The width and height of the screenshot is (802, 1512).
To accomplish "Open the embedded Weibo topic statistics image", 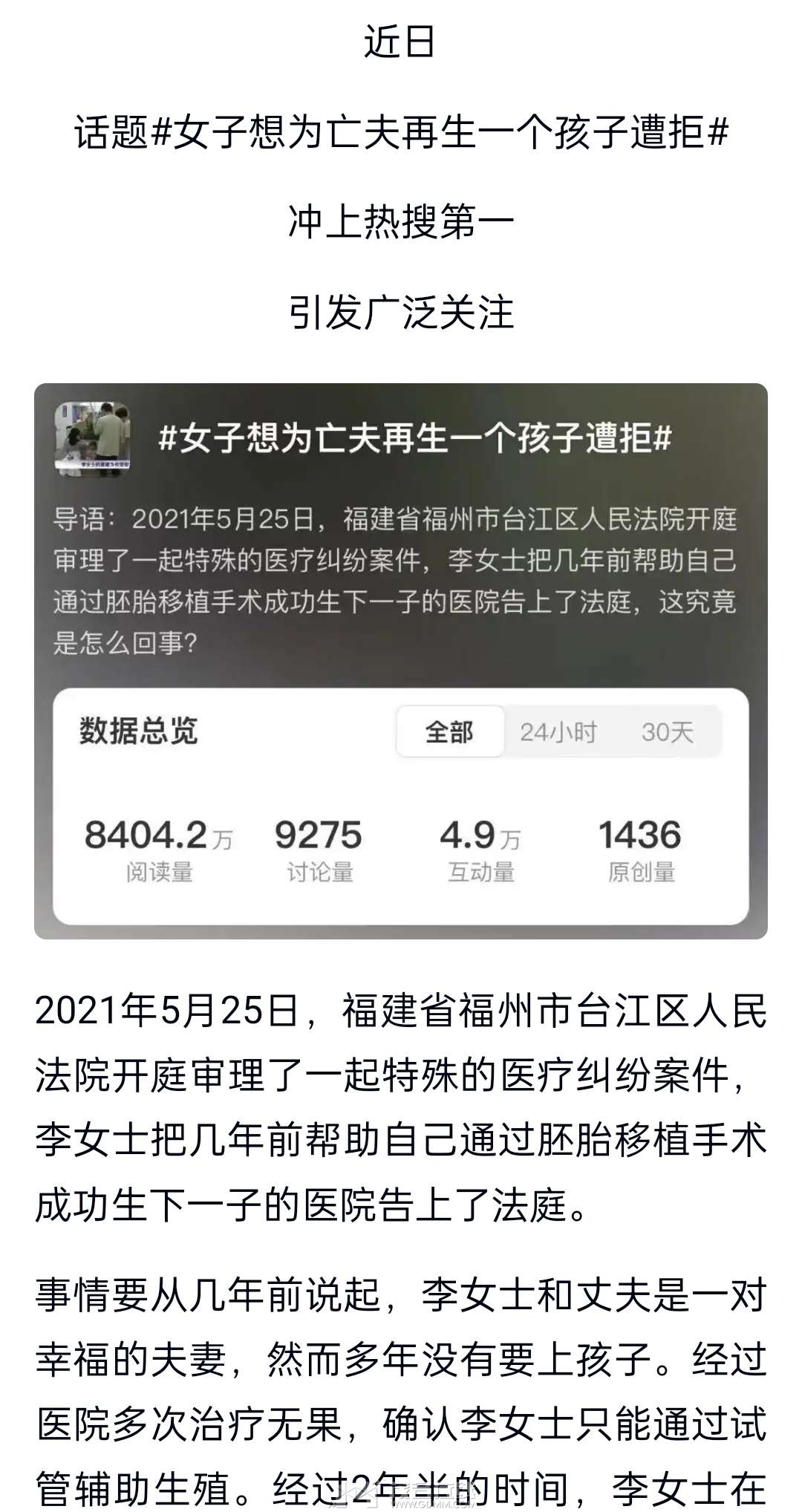I will point(401,661).
